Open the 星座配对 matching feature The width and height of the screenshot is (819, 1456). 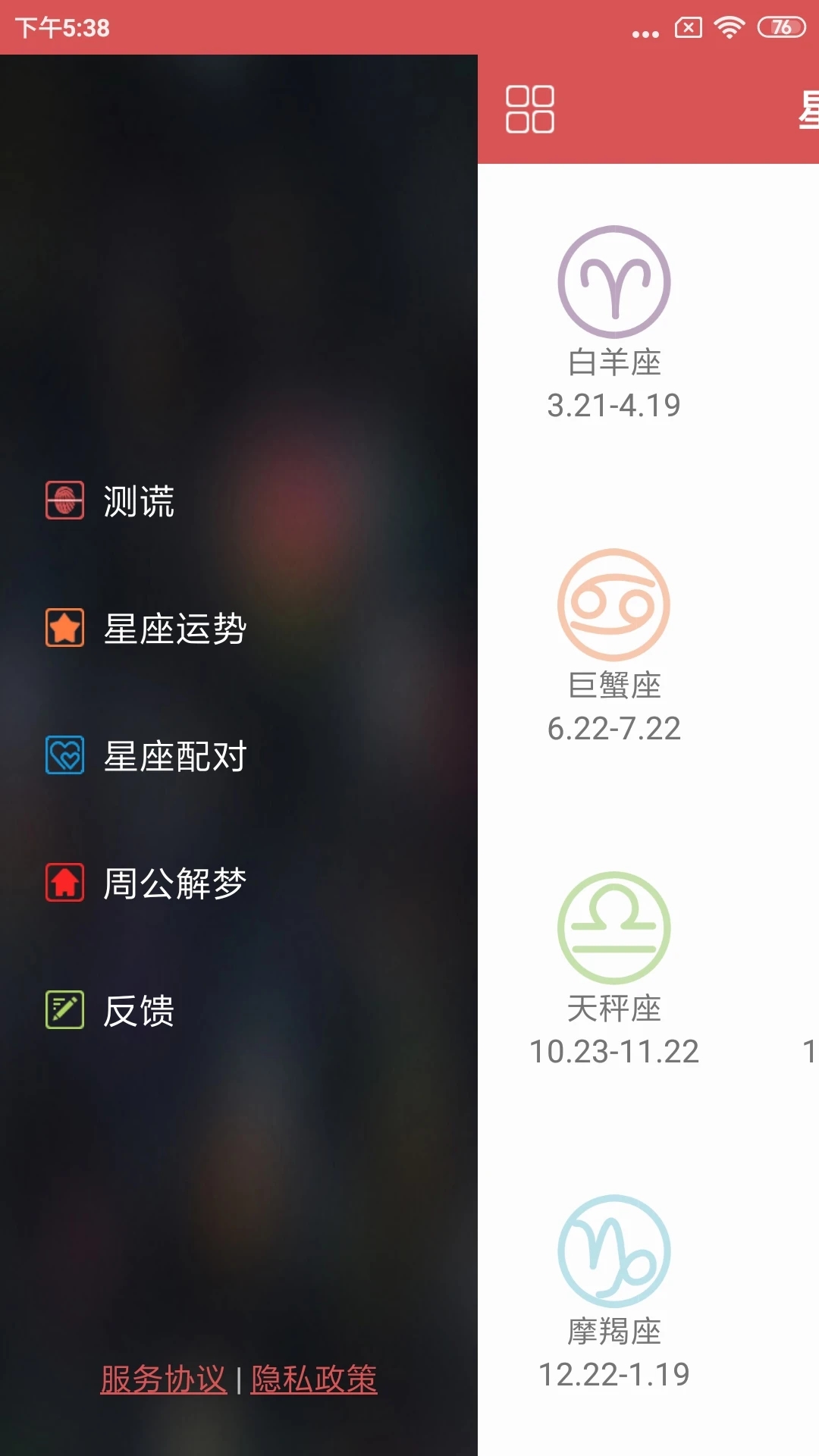(174, 756)
